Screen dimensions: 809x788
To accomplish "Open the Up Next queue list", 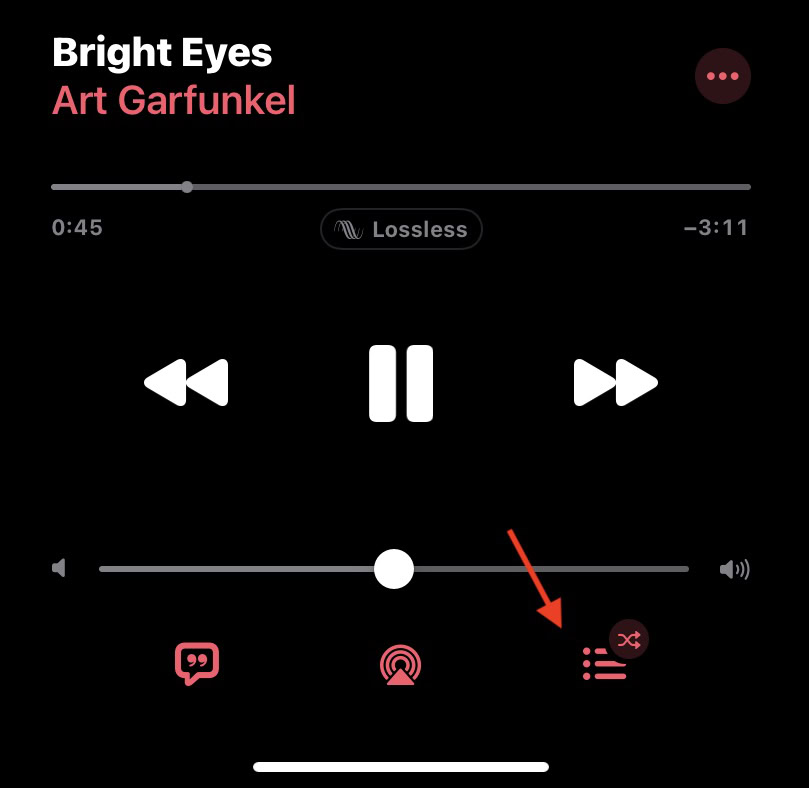I will [604, 664].
